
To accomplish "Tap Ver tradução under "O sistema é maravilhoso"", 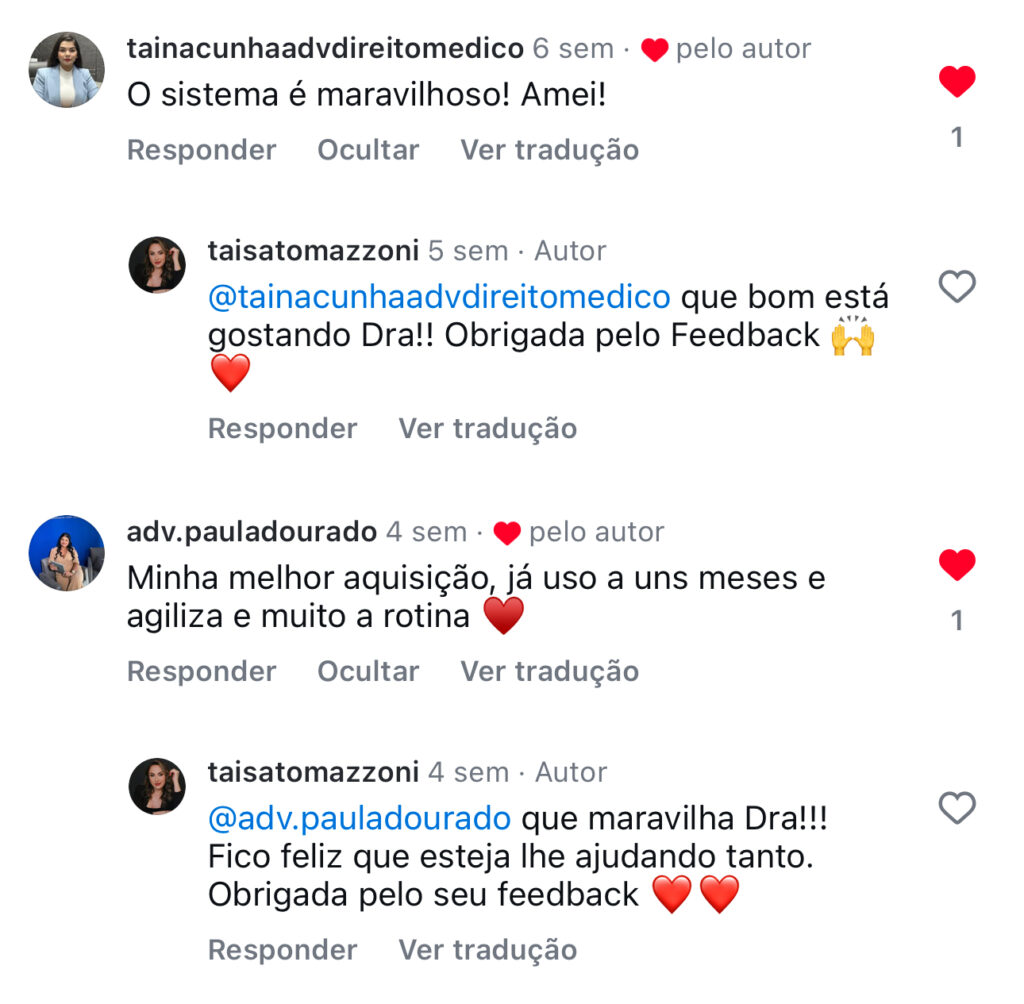I will (549, 150).
